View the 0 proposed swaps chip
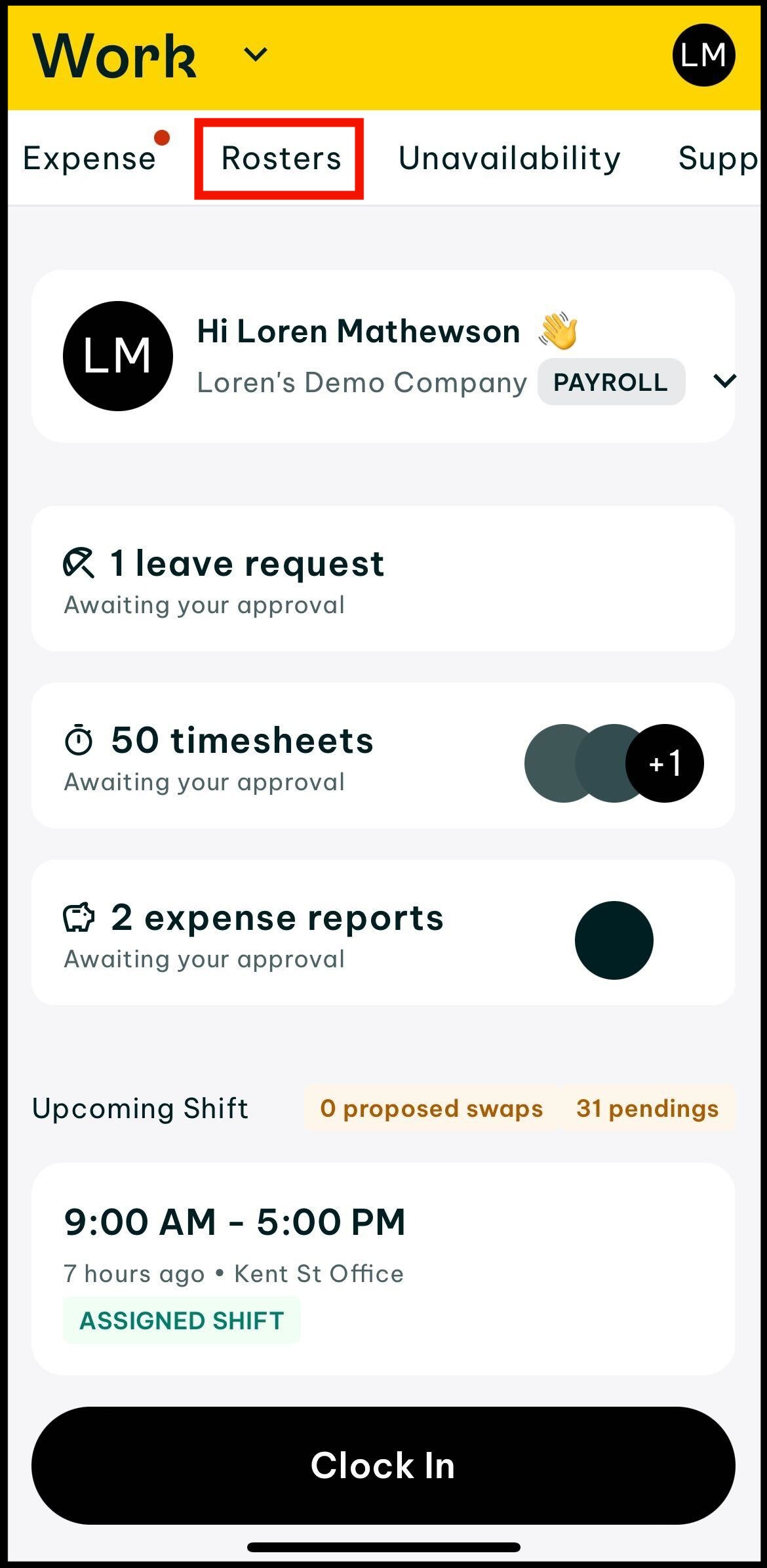767x1568 pixels. pyautogui.click(x=431, y=1109)
